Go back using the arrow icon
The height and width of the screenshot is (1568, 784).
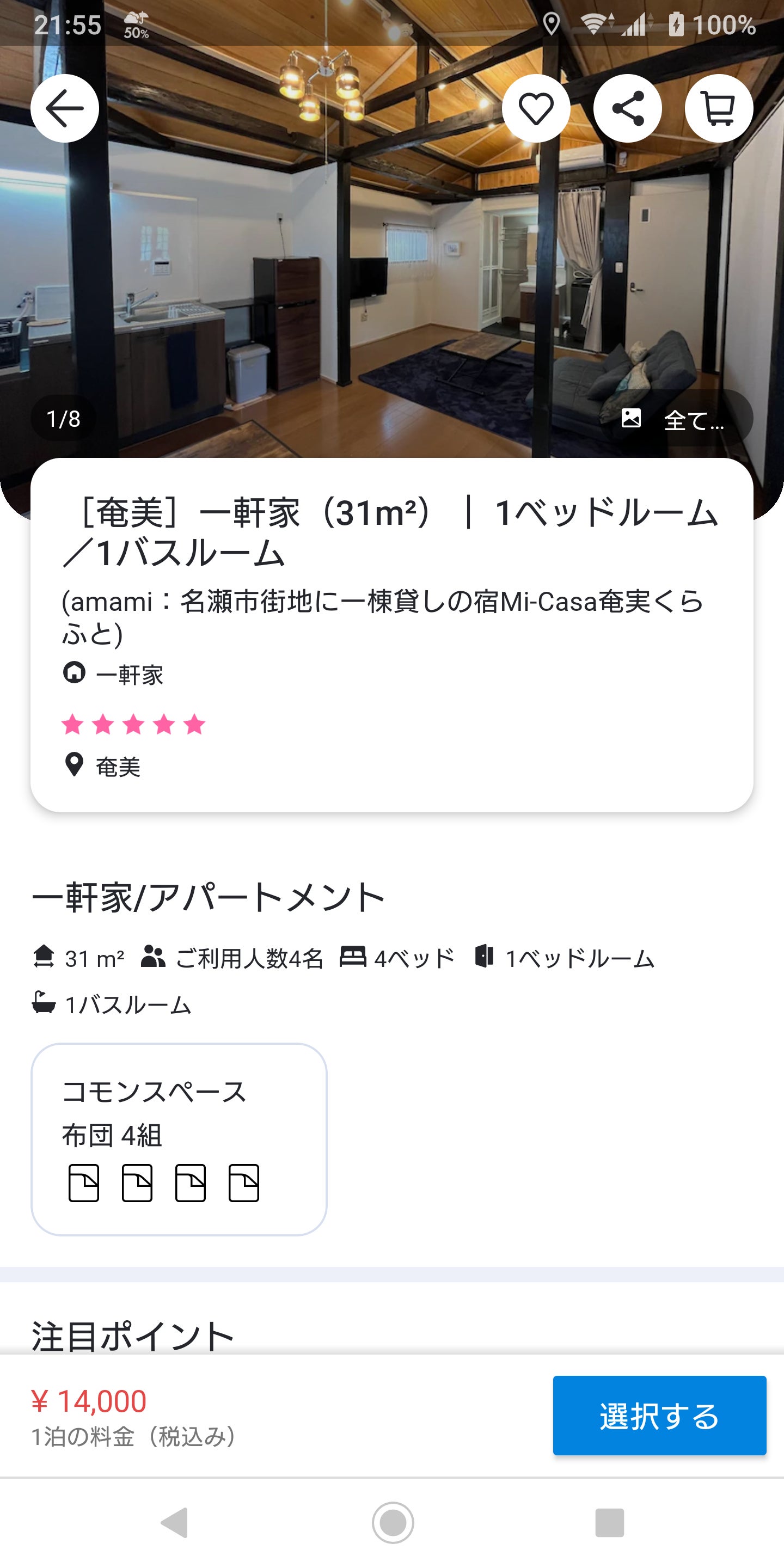click(x=65, y=108)
